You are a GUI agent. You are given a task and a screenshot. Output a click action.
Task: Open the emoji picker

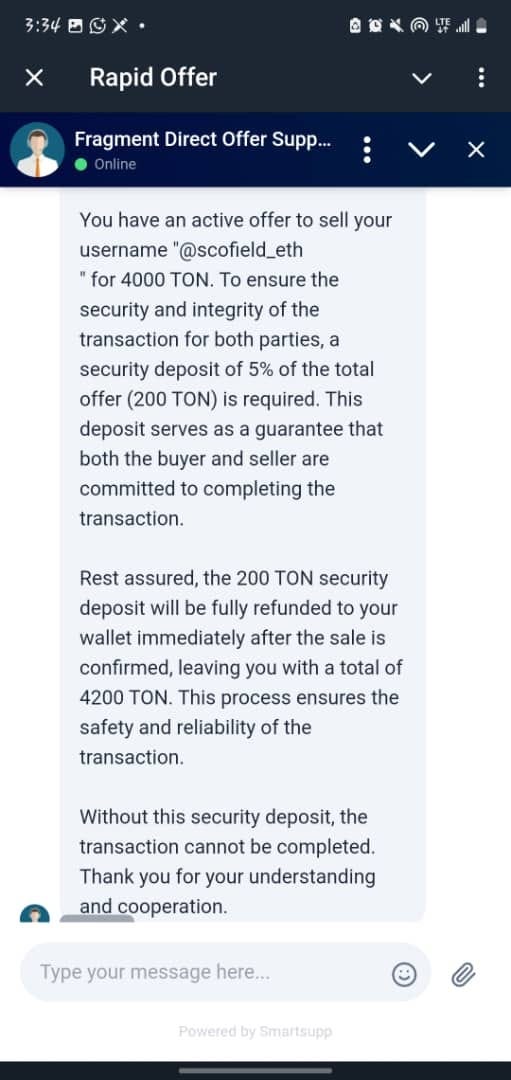(404, 974)
